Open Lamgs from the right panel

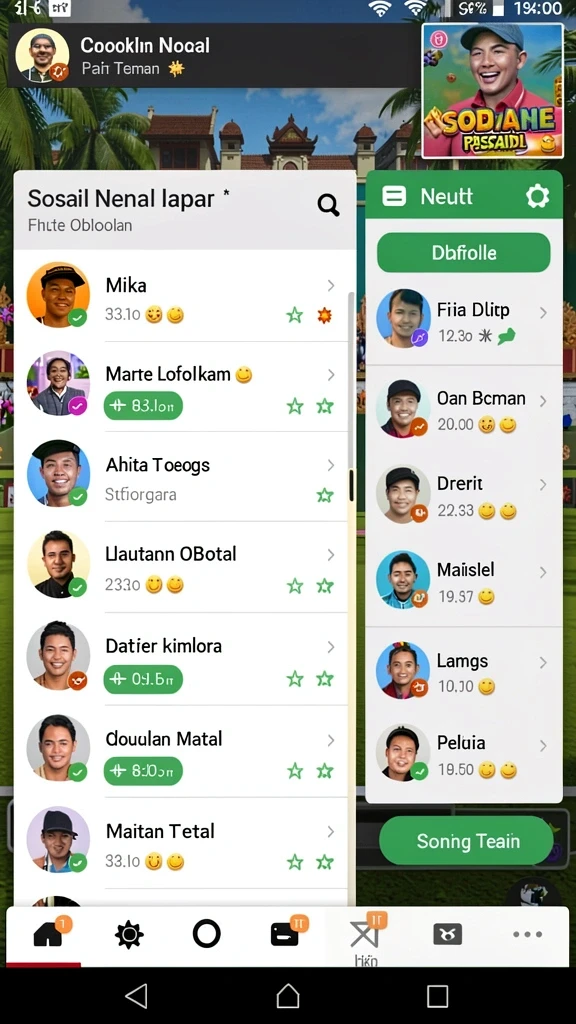point(464,670)
